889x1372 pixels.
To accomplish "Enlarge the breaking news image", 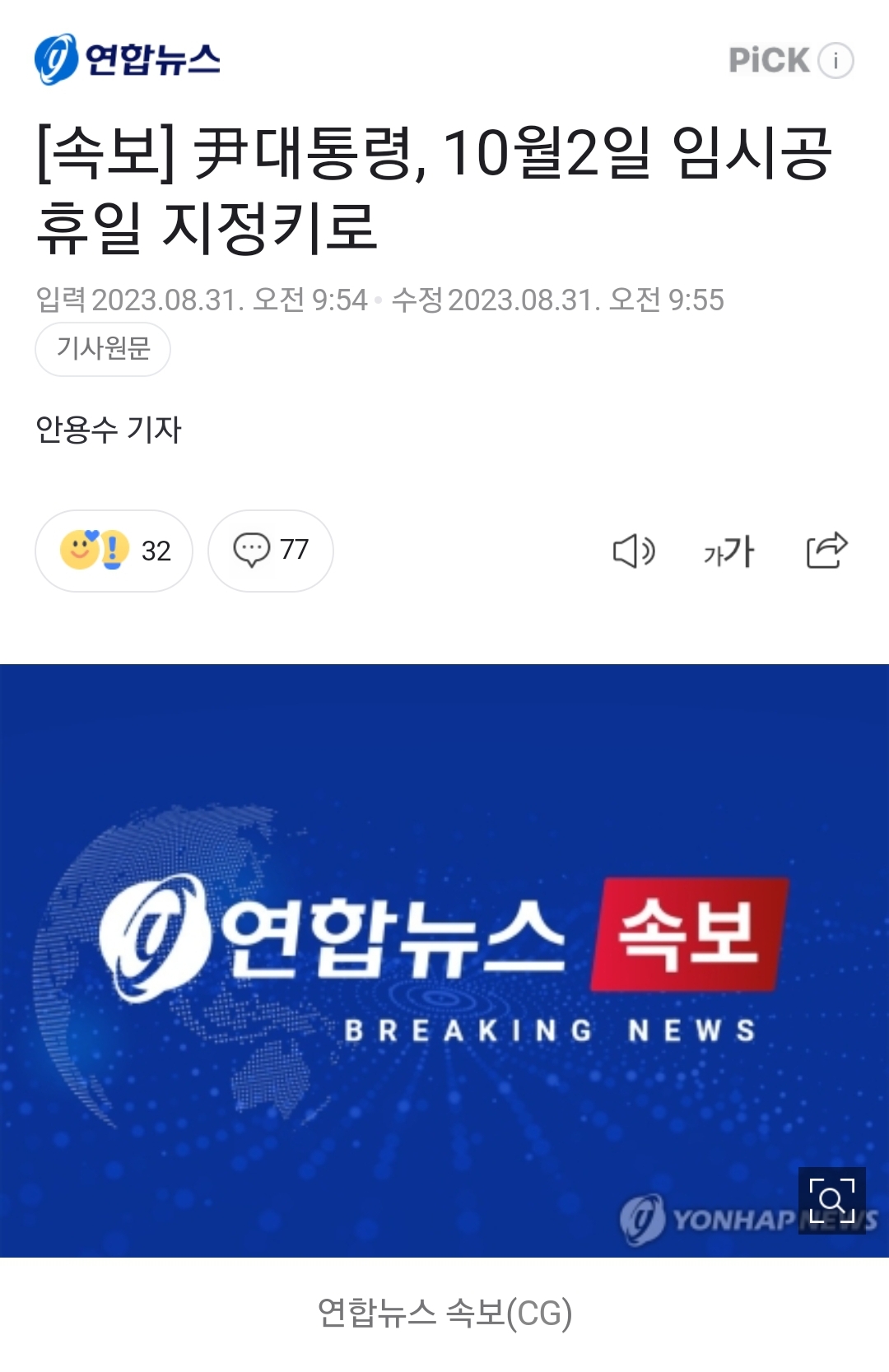I will 831,1200.
